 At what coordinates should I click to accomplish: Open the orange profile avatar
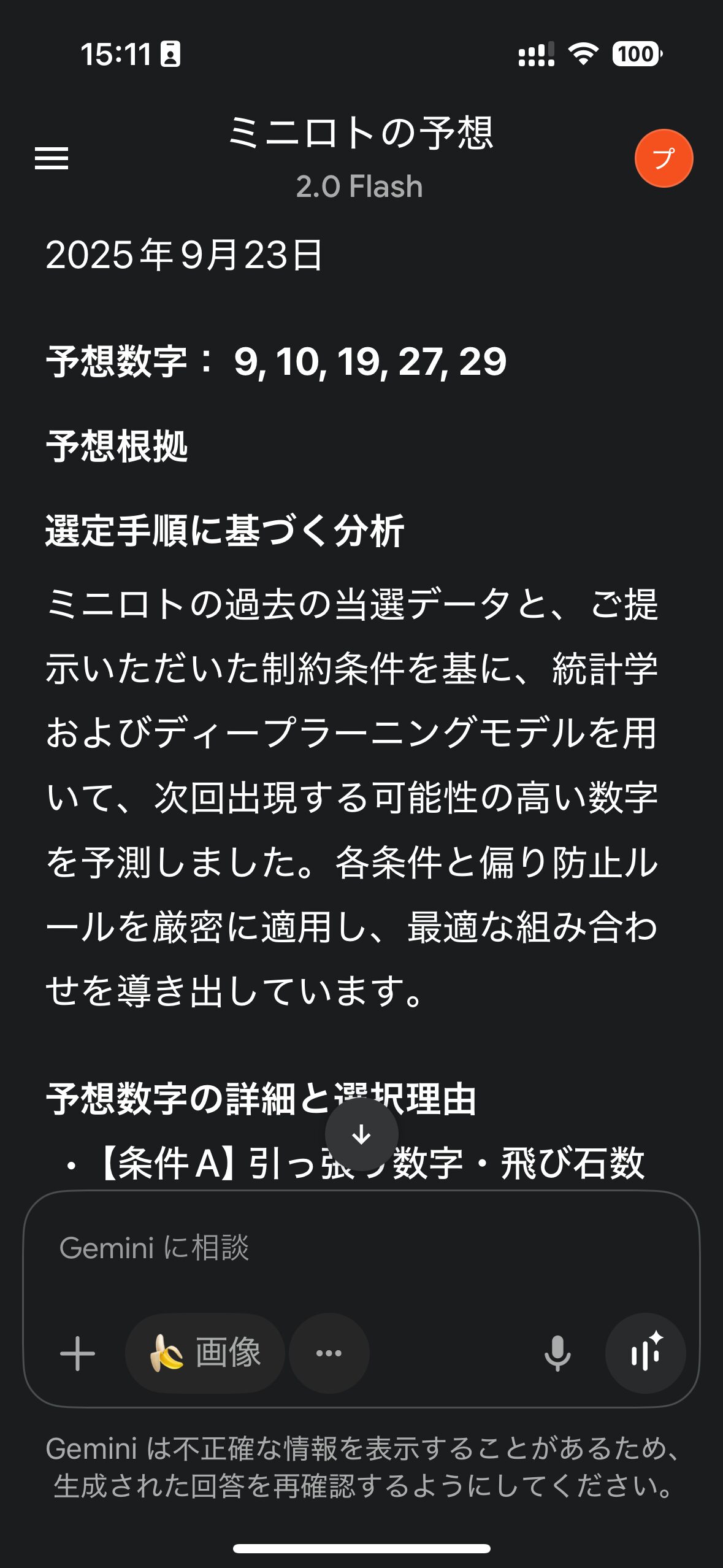(x=664, y=158)
